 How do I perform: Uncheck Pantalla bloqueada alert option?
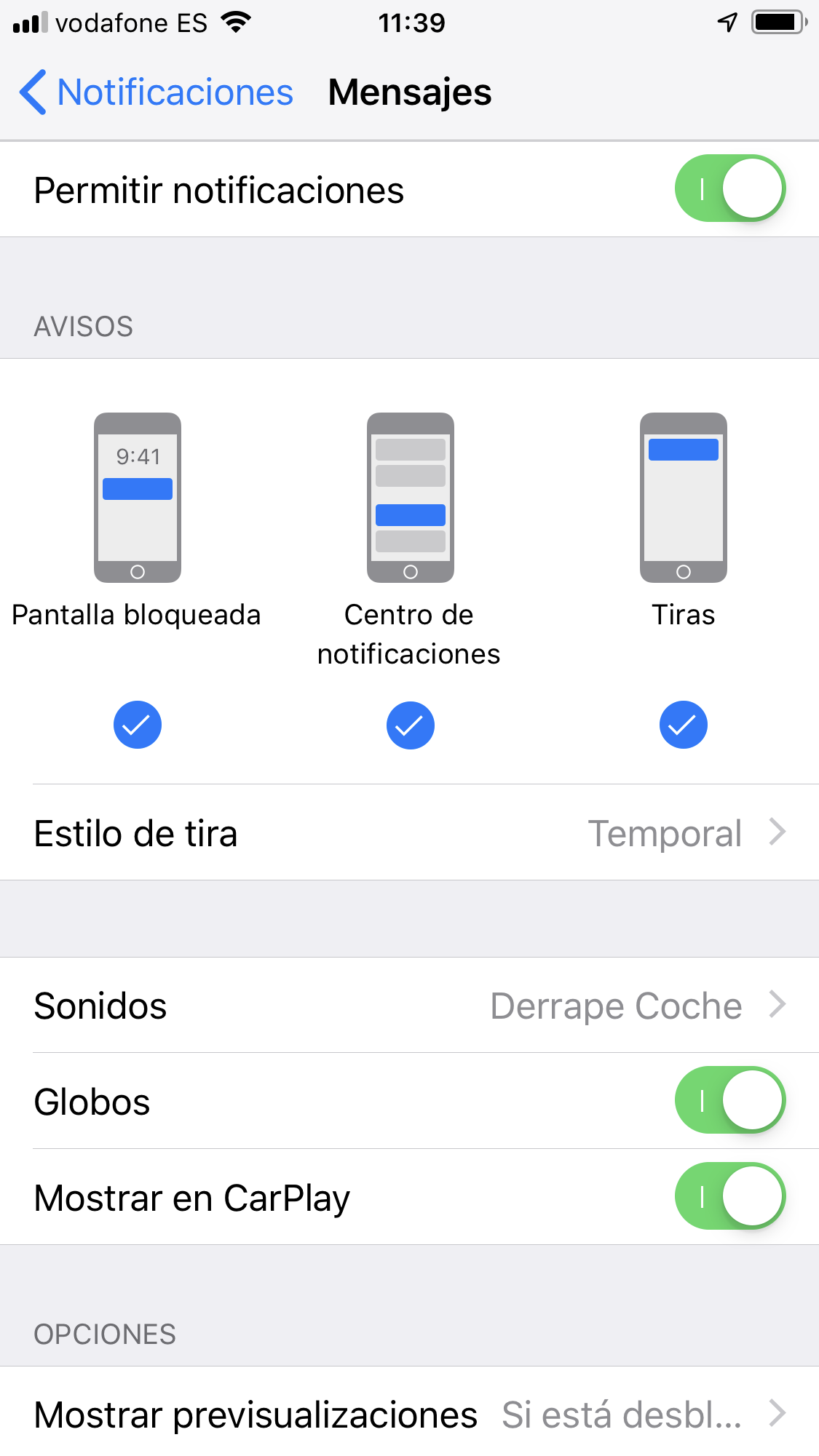coord(137,725)
